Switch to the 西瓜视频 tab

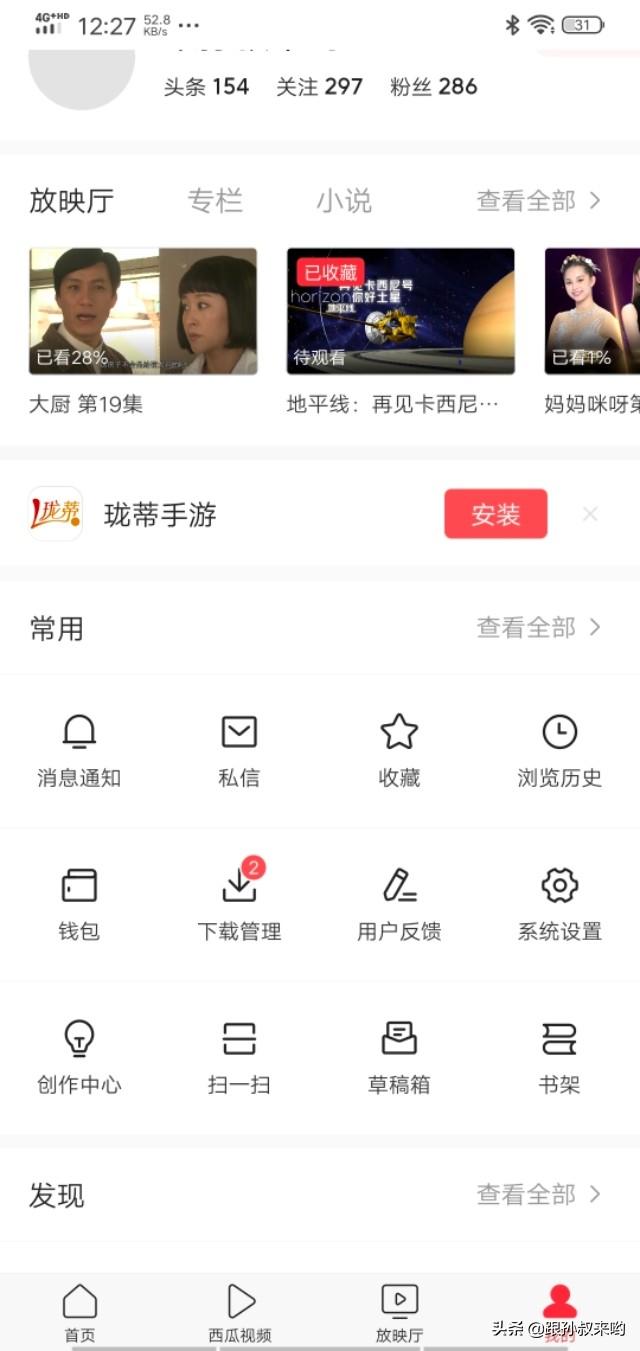(240, 1312)
